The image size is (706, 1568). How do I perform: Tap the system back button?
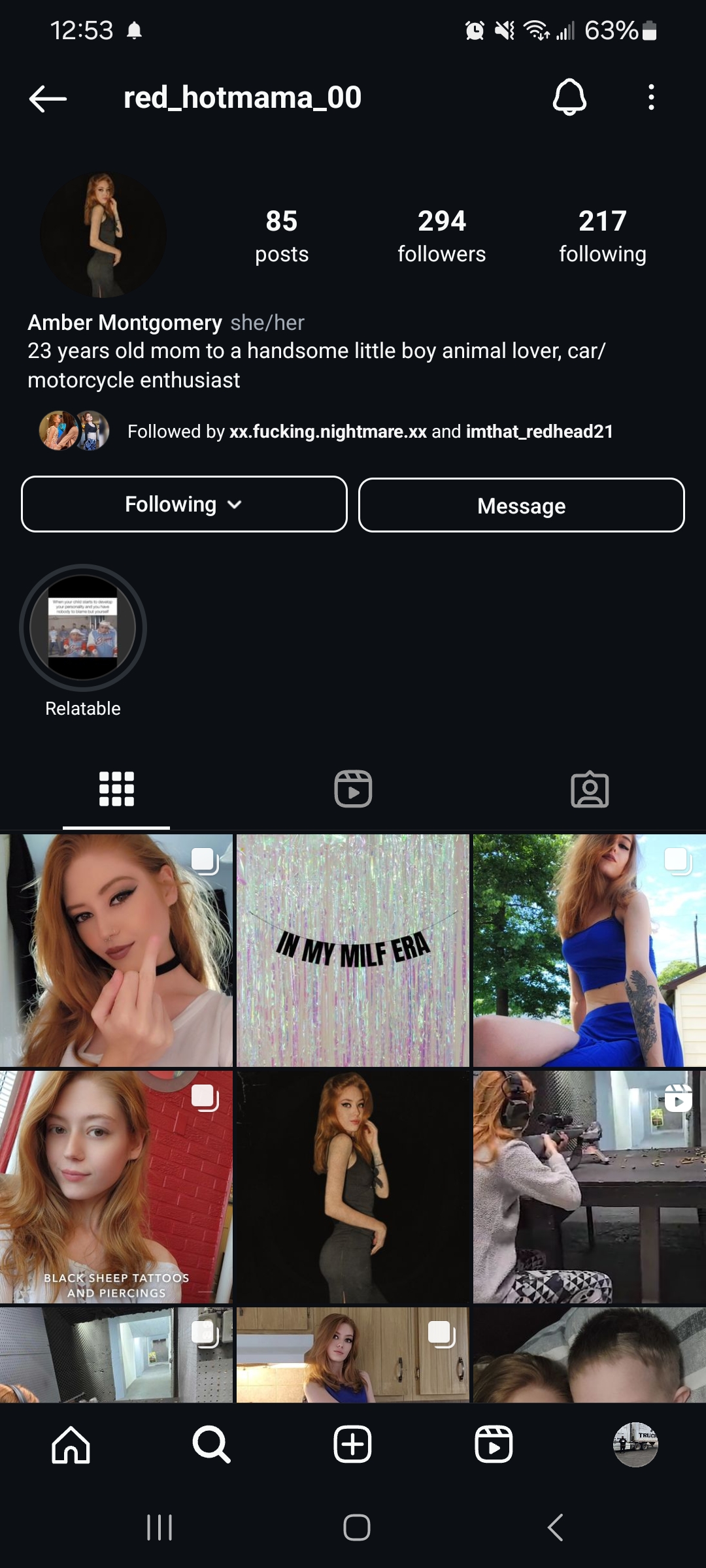(555, 1527)
